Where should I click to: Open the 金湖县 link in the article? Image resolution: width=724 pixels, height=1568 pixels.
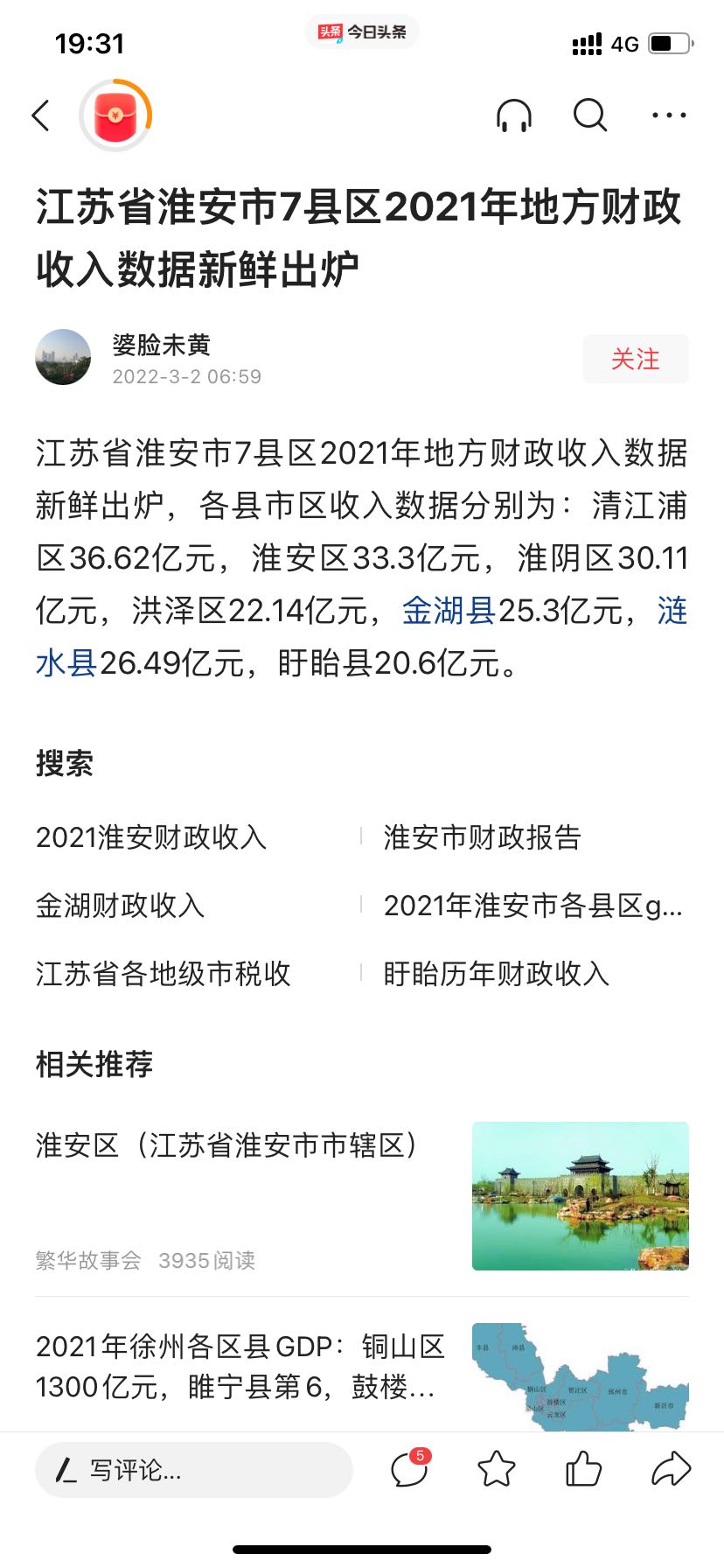click(449, 611)
